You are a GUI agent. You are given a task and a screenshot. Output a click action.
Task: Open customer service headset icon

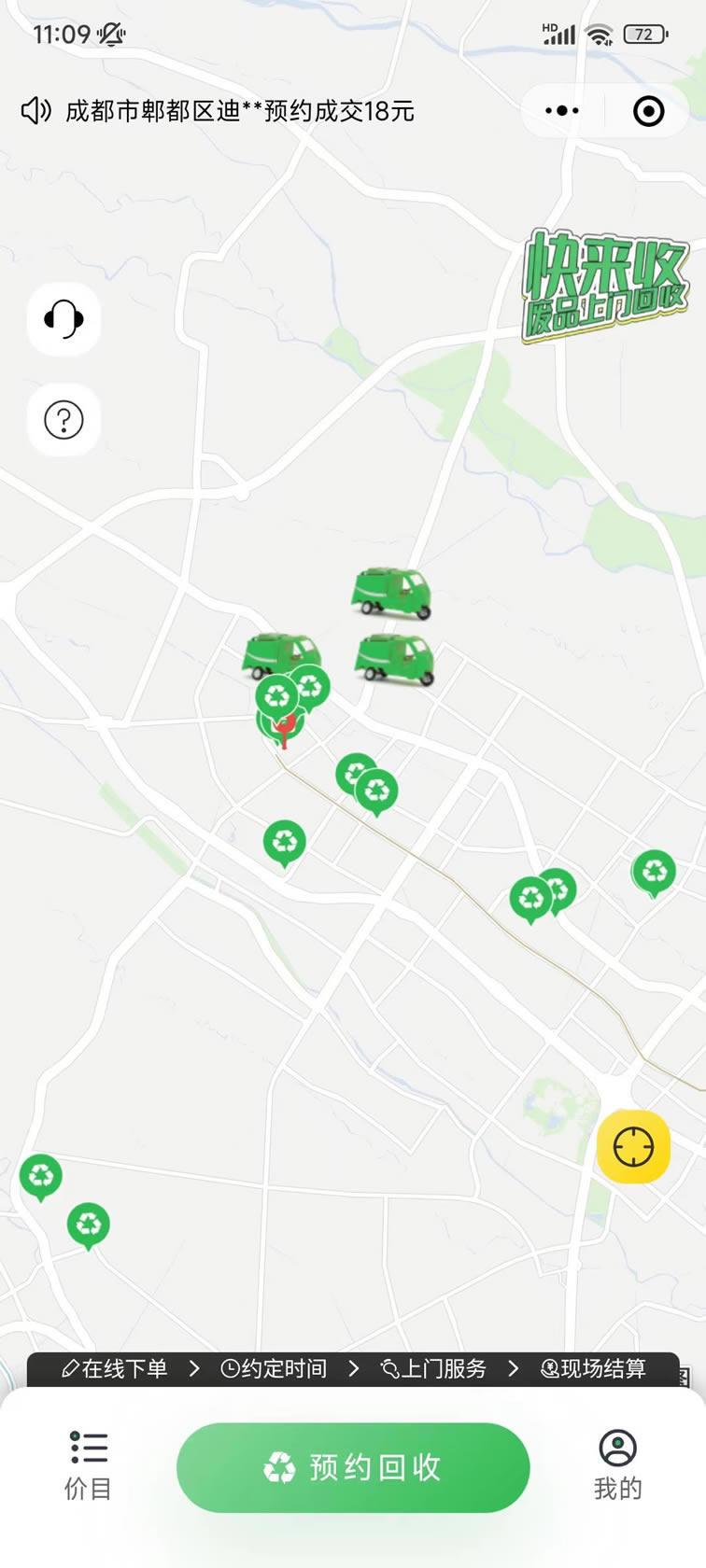64,319
